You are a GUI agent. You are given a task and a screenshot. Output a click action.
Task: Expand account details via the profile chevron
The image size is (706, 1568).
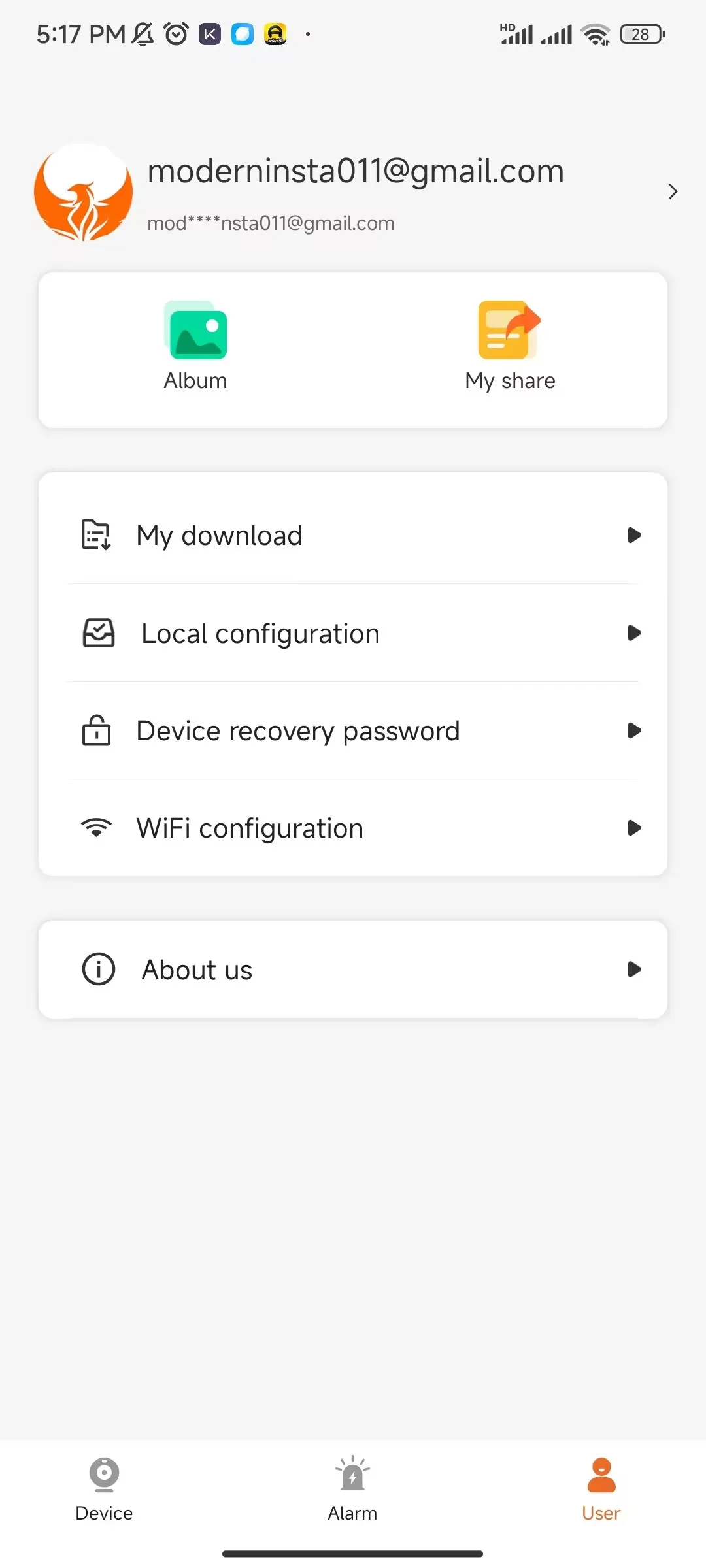coord(673,191)
